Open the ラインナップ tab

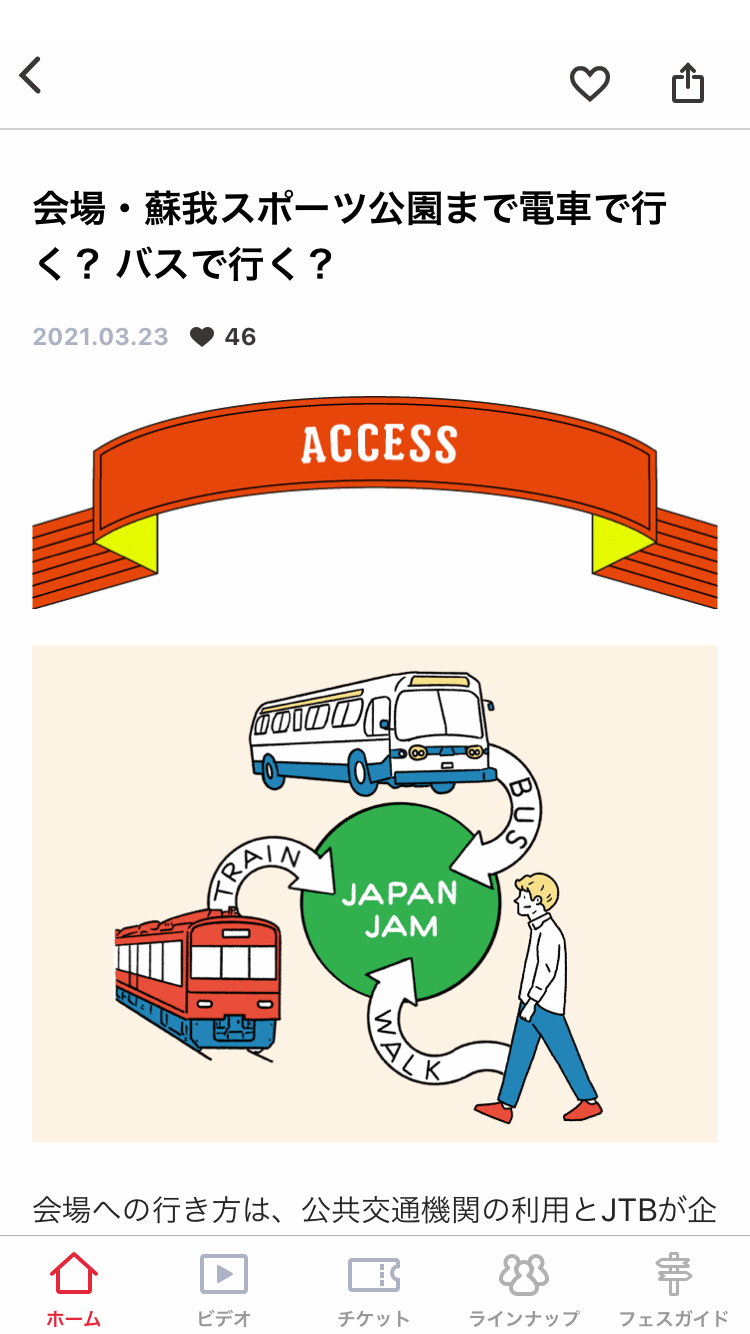[x=524, y=1288]
